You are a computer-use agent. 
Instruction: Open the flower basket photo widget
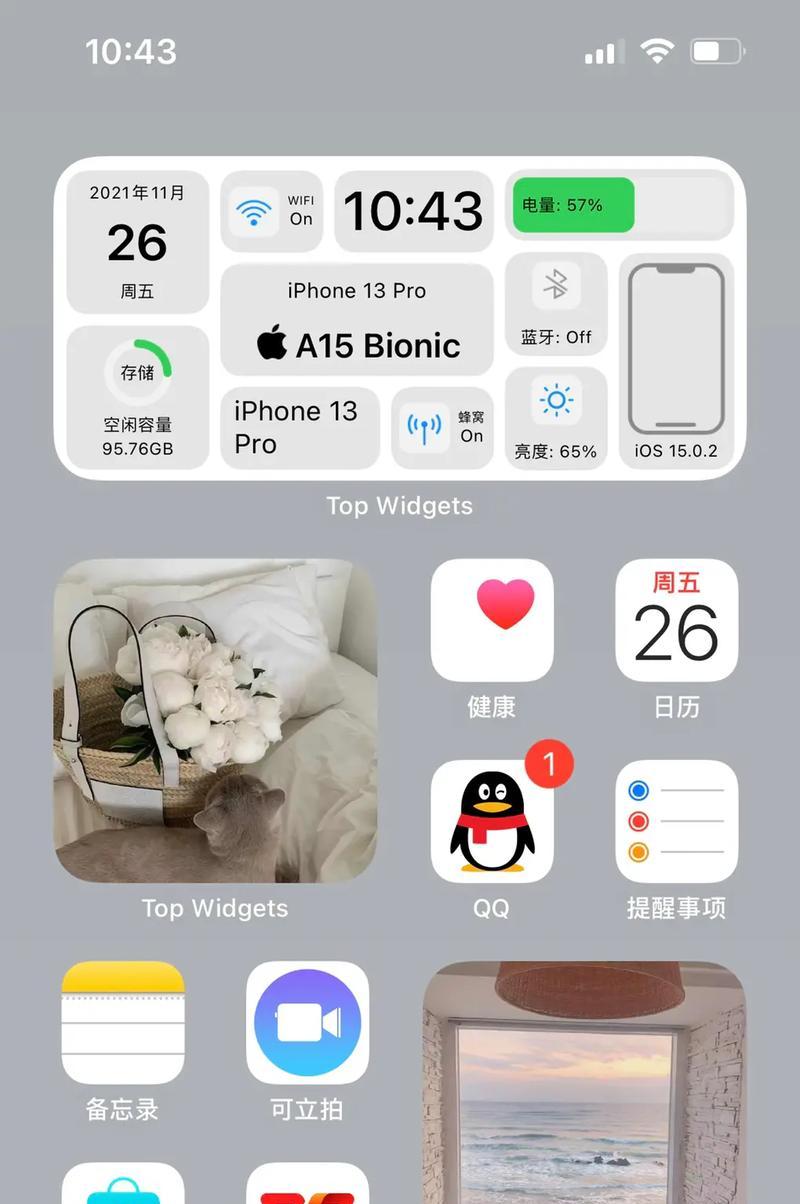point(215,720)
